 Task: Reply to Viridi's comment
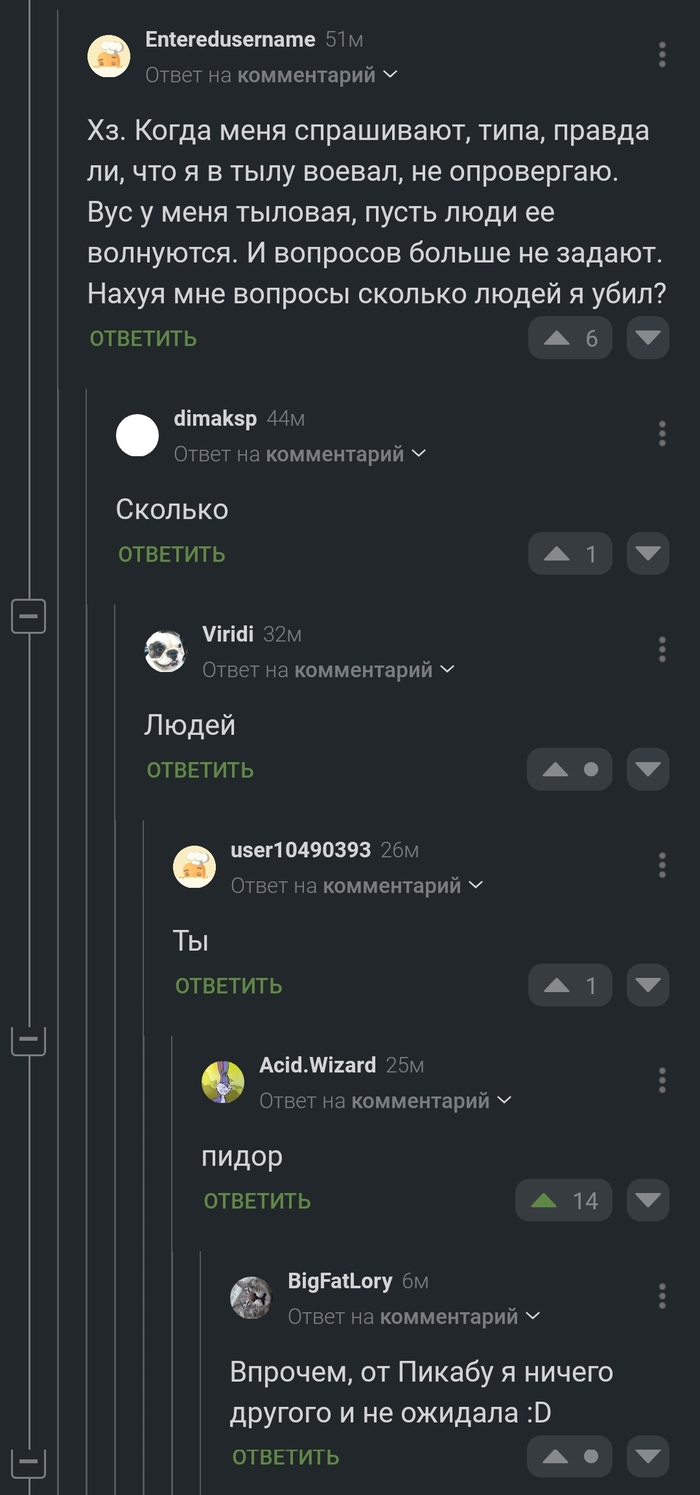pos(200,770)
